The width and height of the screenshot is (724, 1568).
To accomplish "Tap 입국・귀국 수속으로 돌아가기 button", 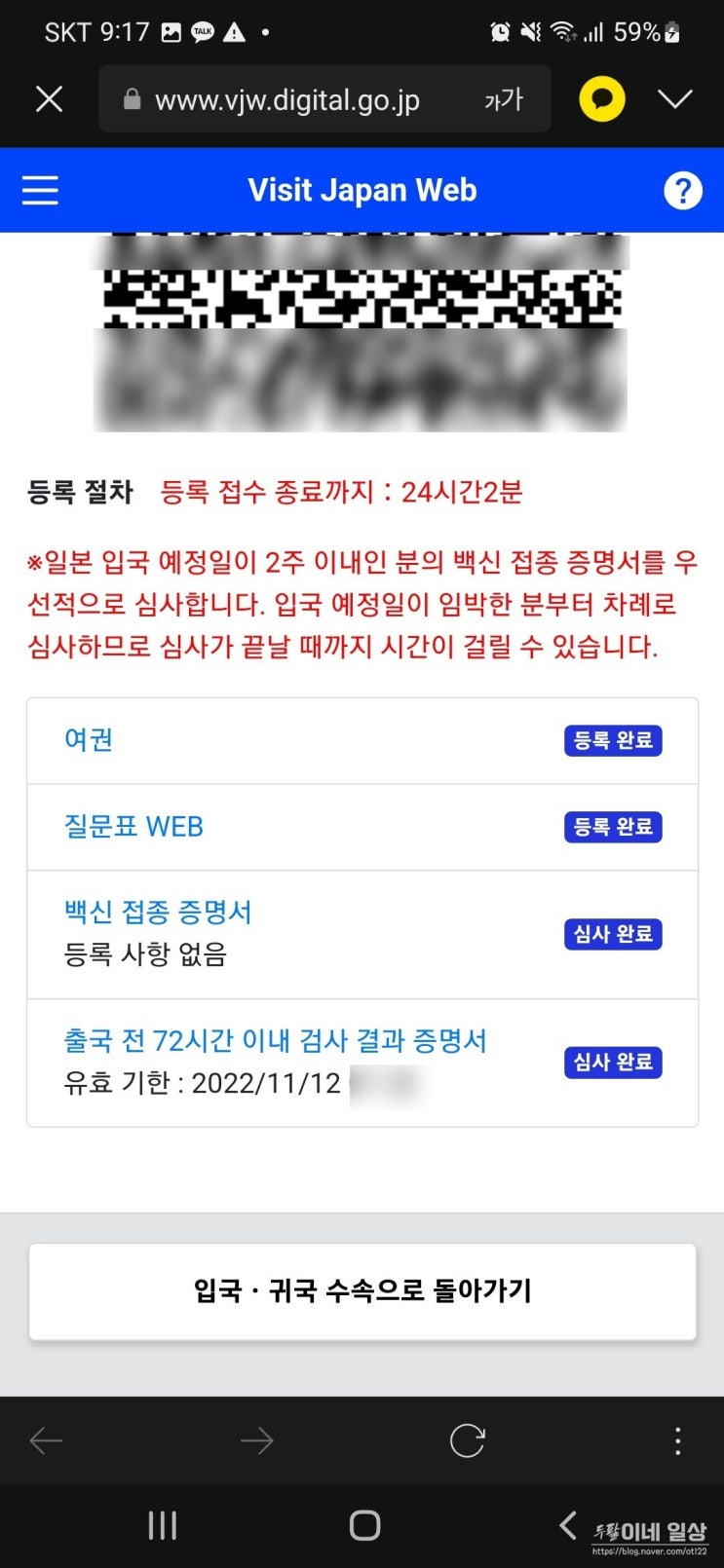I will pyautogui.click(x=362, y=1291).
